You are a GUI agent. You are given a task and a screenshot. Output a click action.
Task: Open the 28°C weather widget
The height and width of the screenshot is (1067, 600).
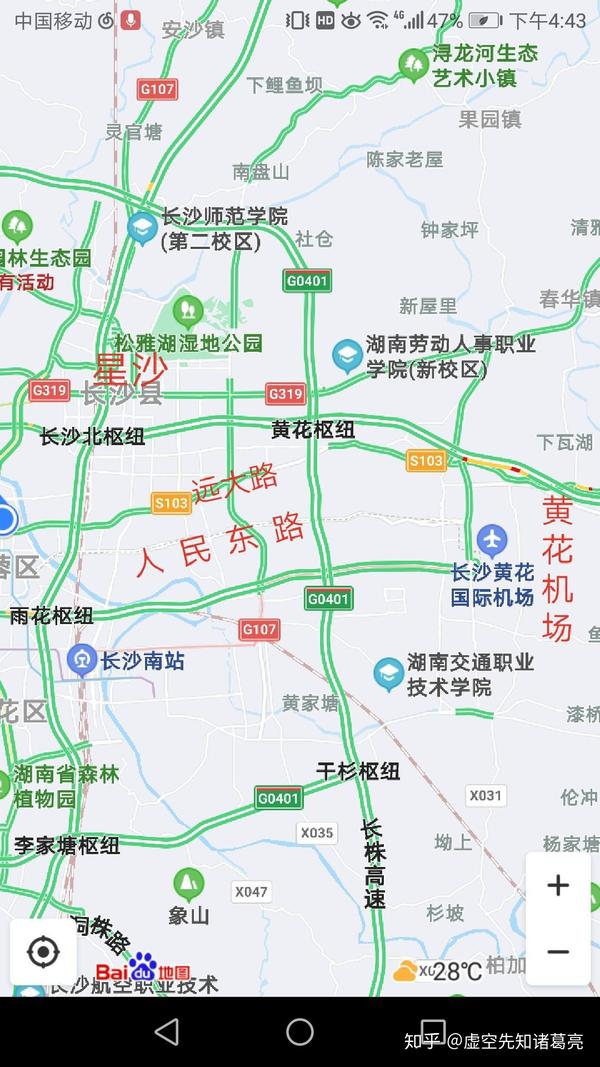tap(438, 971)
